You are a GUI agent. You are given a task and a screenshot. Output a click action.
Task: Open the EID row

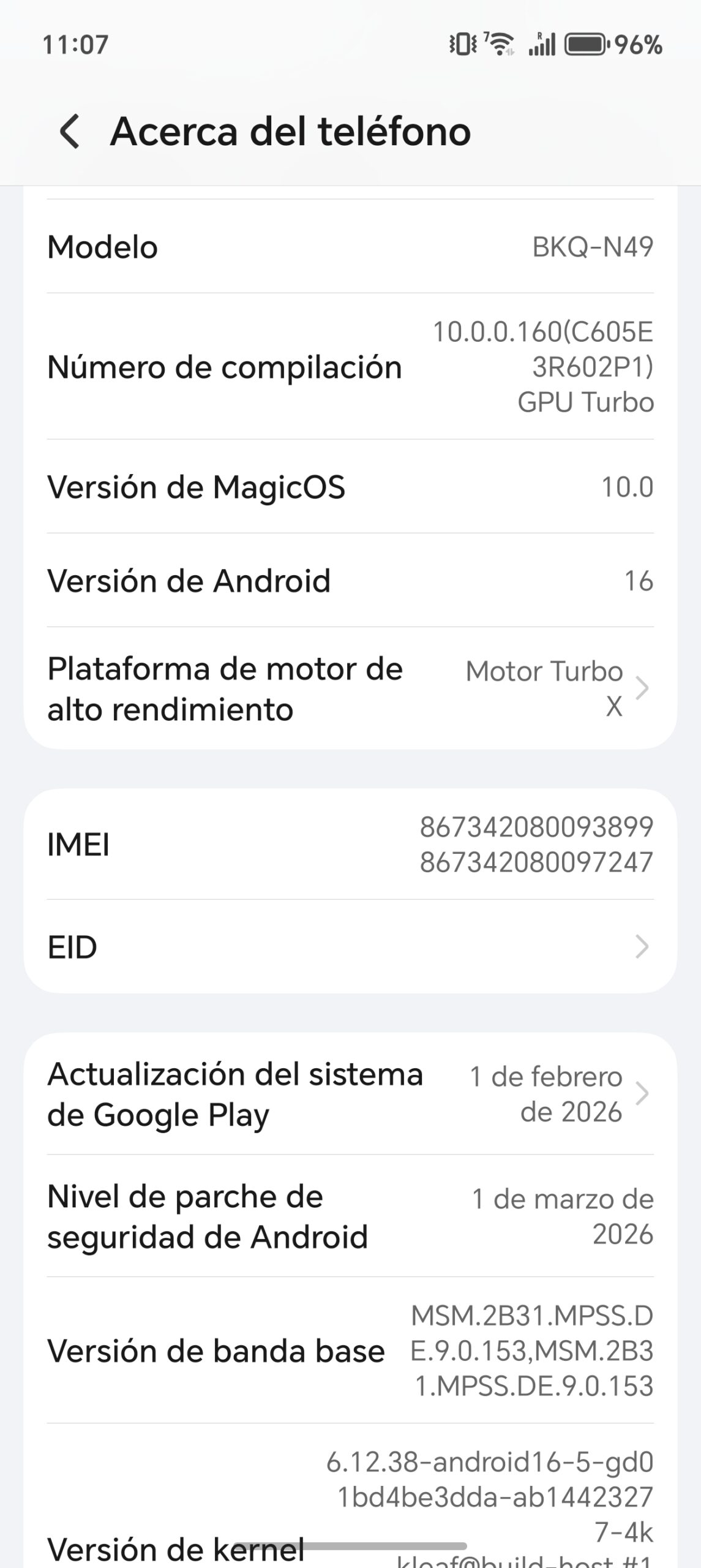(350, 947)
